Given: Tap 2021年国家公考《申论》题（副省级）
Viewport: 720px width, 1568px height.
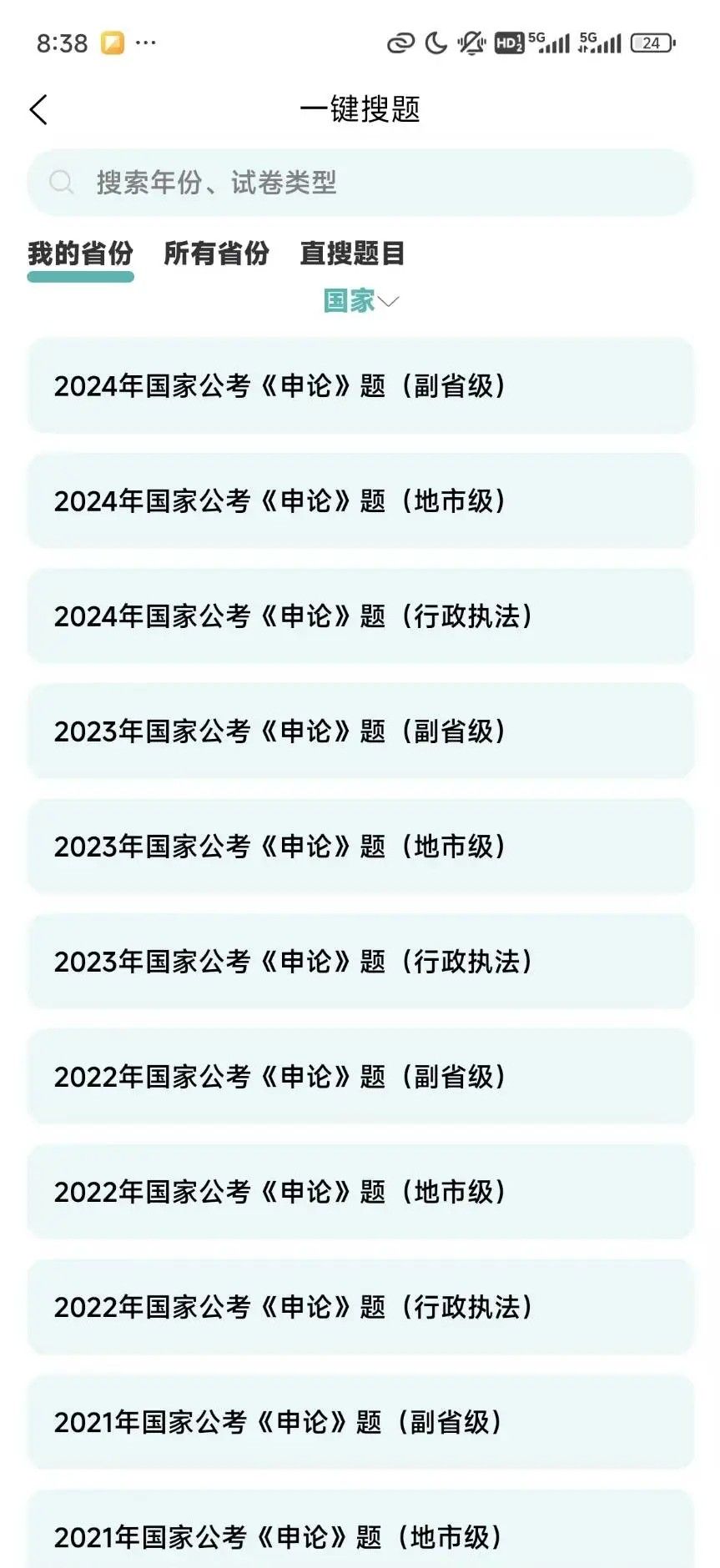Looking at the screenshot, I should point(360,1421).
